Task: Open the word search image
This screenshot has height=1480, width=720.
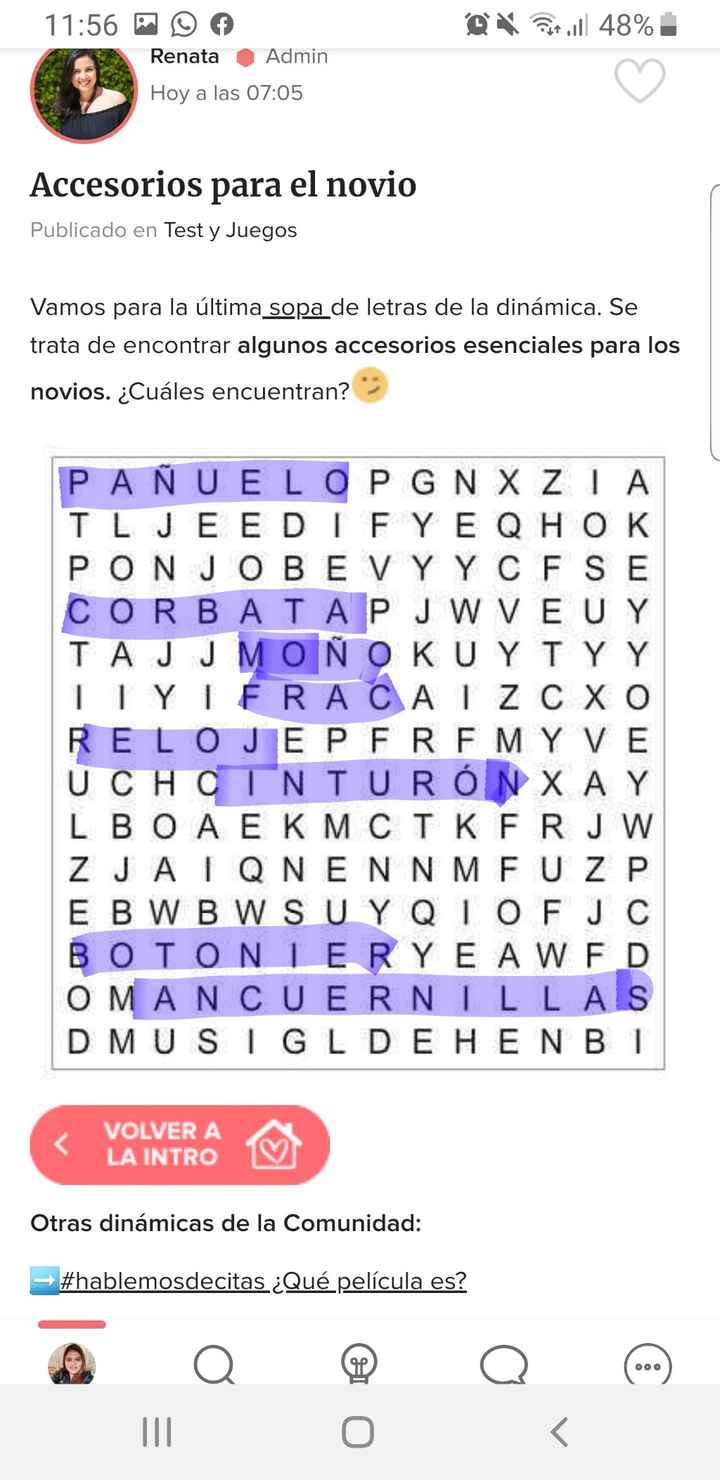Action: click(358, 762)
